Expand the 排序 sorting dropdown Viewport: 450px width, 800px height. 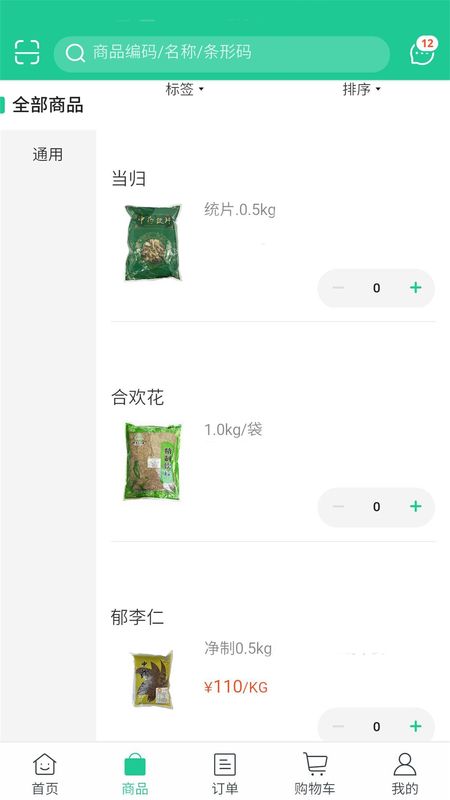[361, 89]
